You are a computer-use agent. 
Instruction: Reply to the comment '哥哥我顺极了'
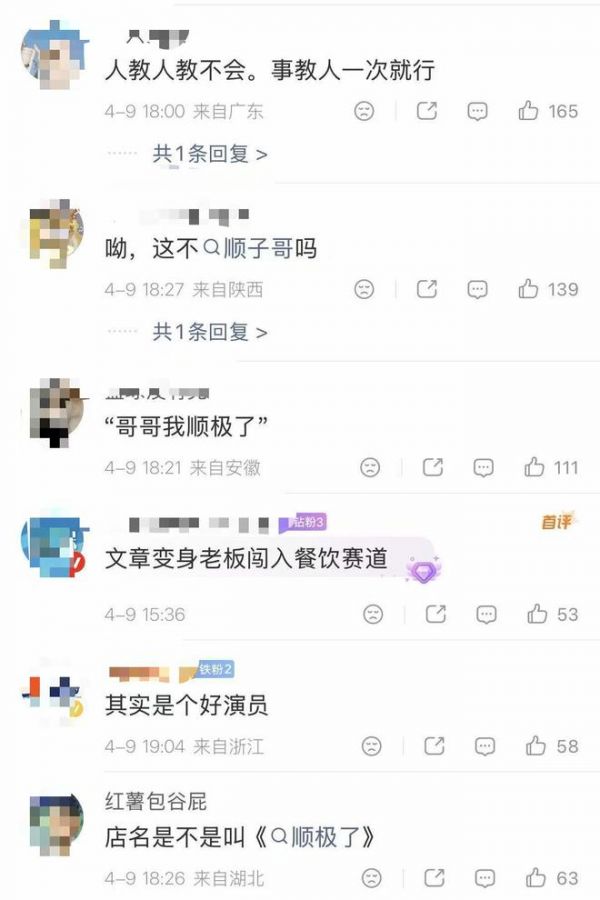pyautogui.click(x=484, y=467)
